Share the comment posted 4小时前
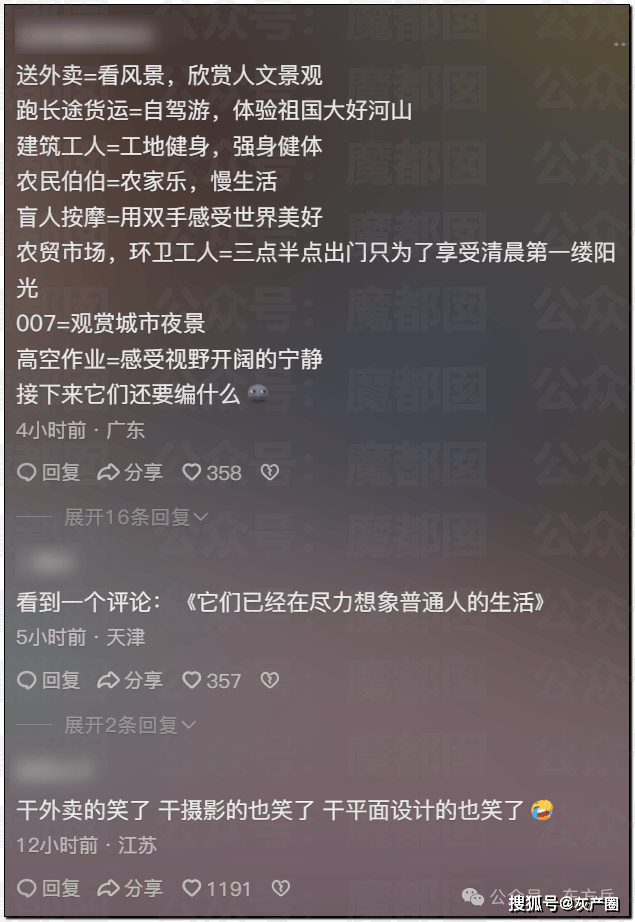The image size is (635, 922). pyautogui.click(x=130, y=472)
